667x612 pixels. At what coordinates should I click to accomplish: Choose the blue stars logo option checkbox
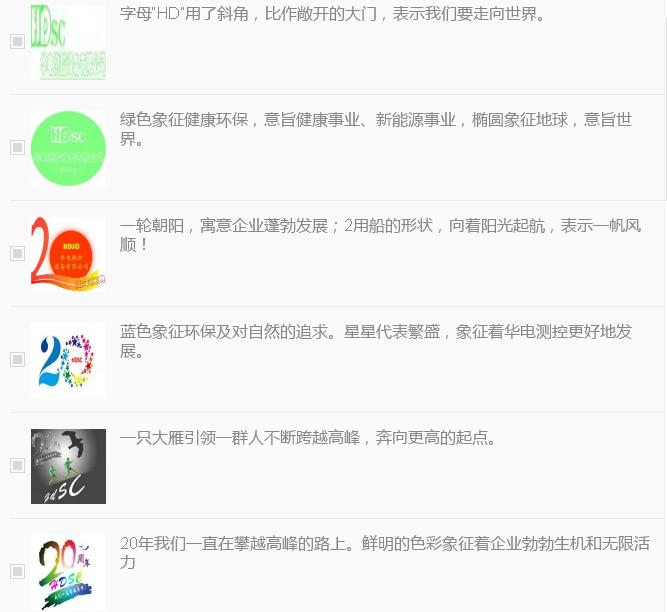point(17,360)
